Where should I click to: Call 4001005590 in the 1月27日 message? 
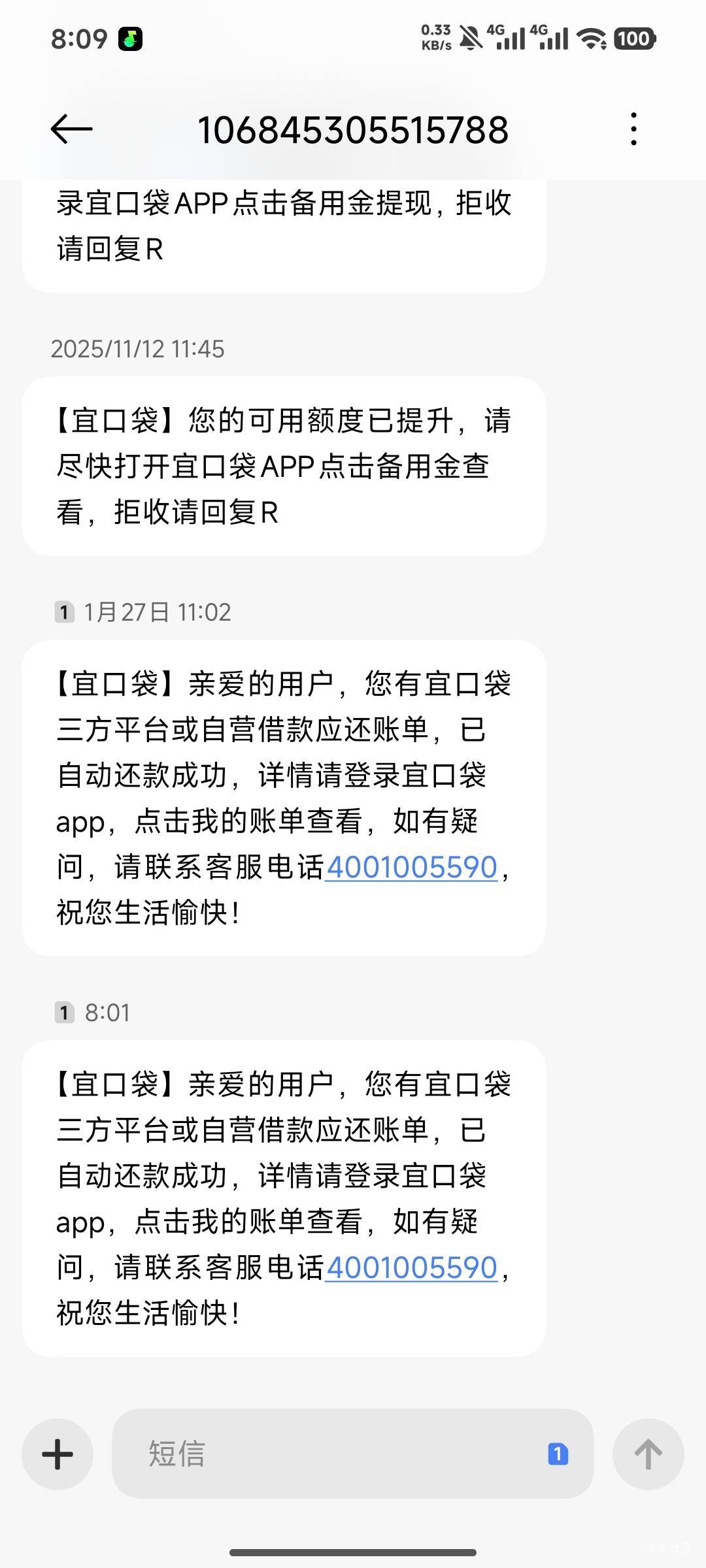click(411, 868)
